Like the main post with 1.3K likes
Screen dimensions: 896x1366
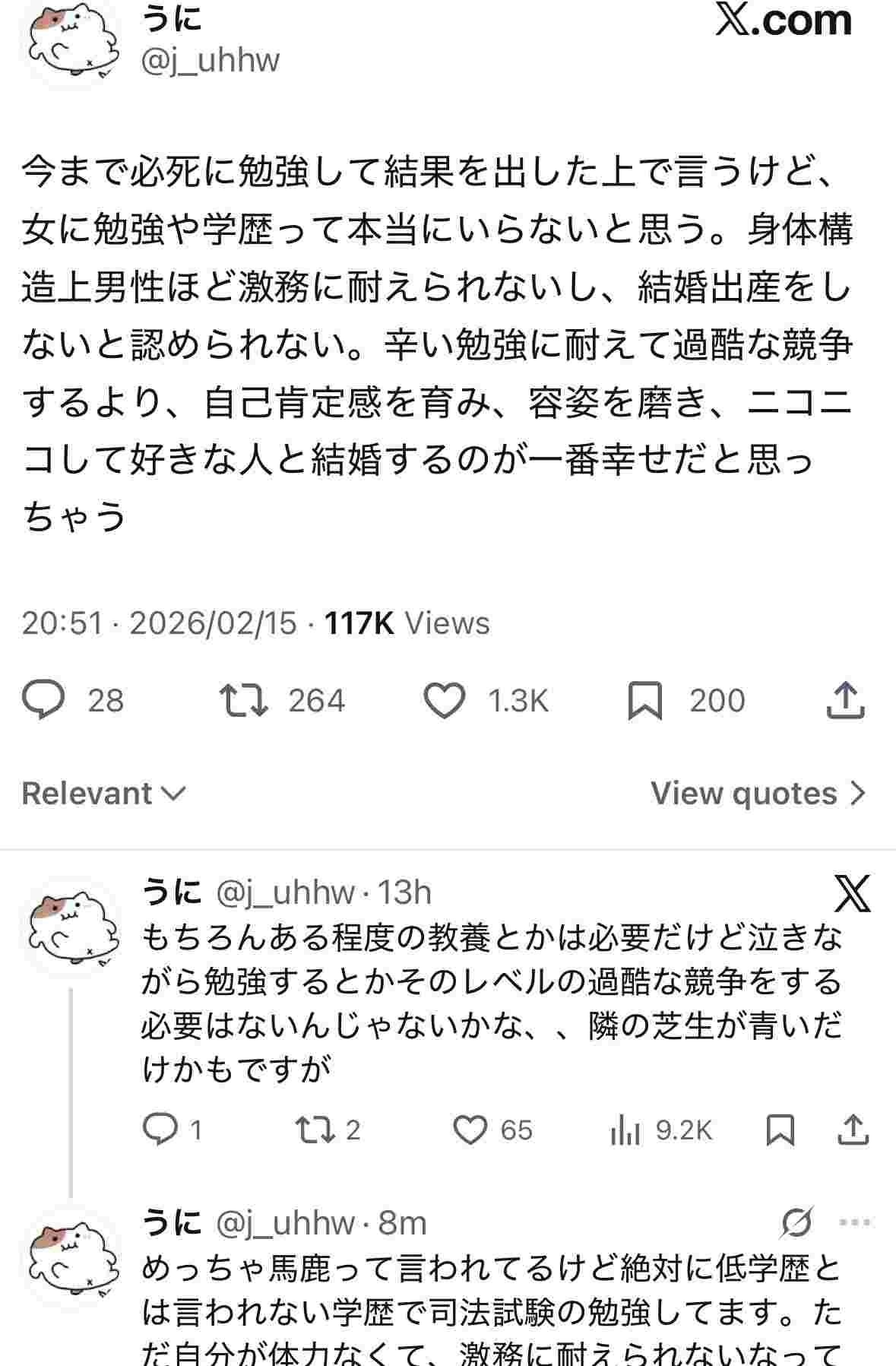[x=445, y=700]
